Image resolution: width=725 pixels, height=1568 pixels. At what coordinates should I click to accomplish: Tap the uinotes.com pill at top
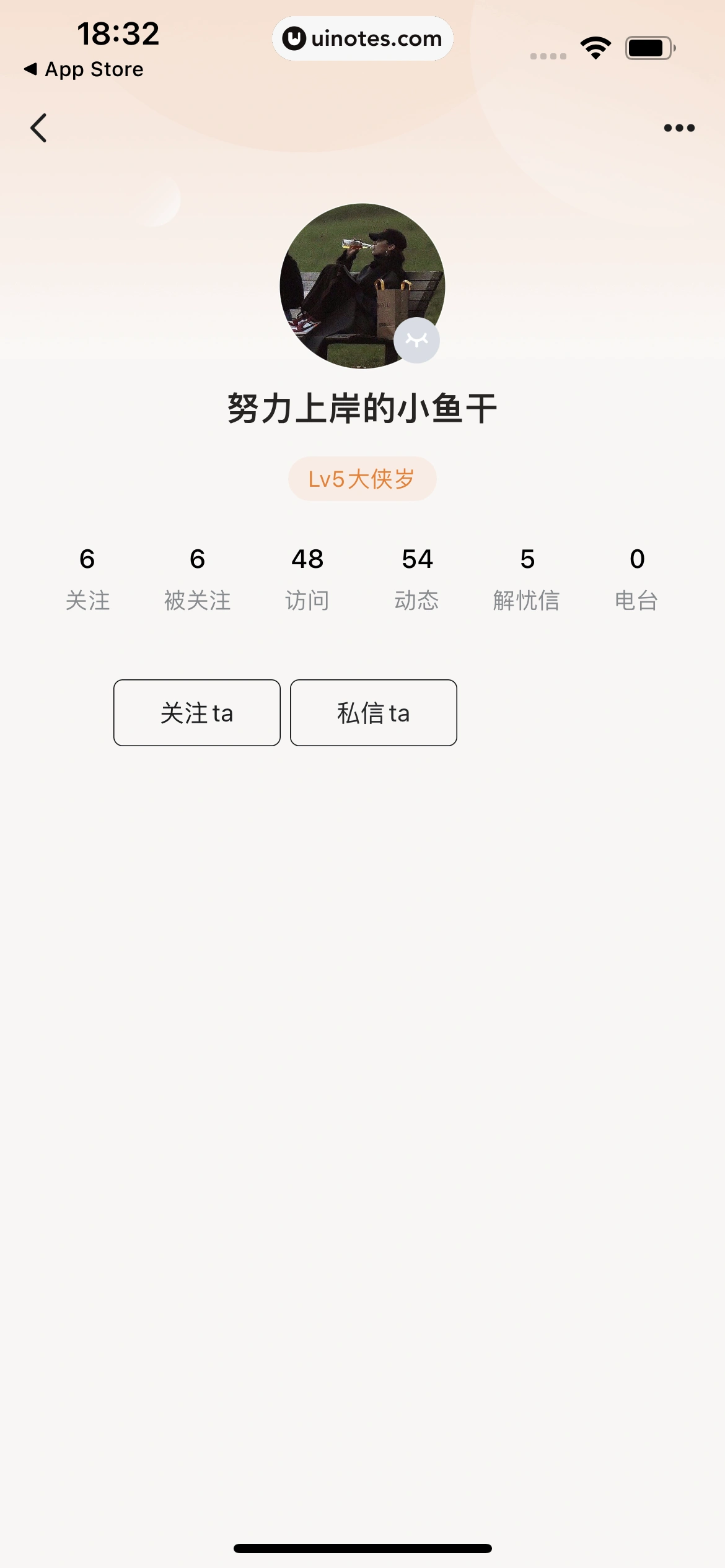362,38
